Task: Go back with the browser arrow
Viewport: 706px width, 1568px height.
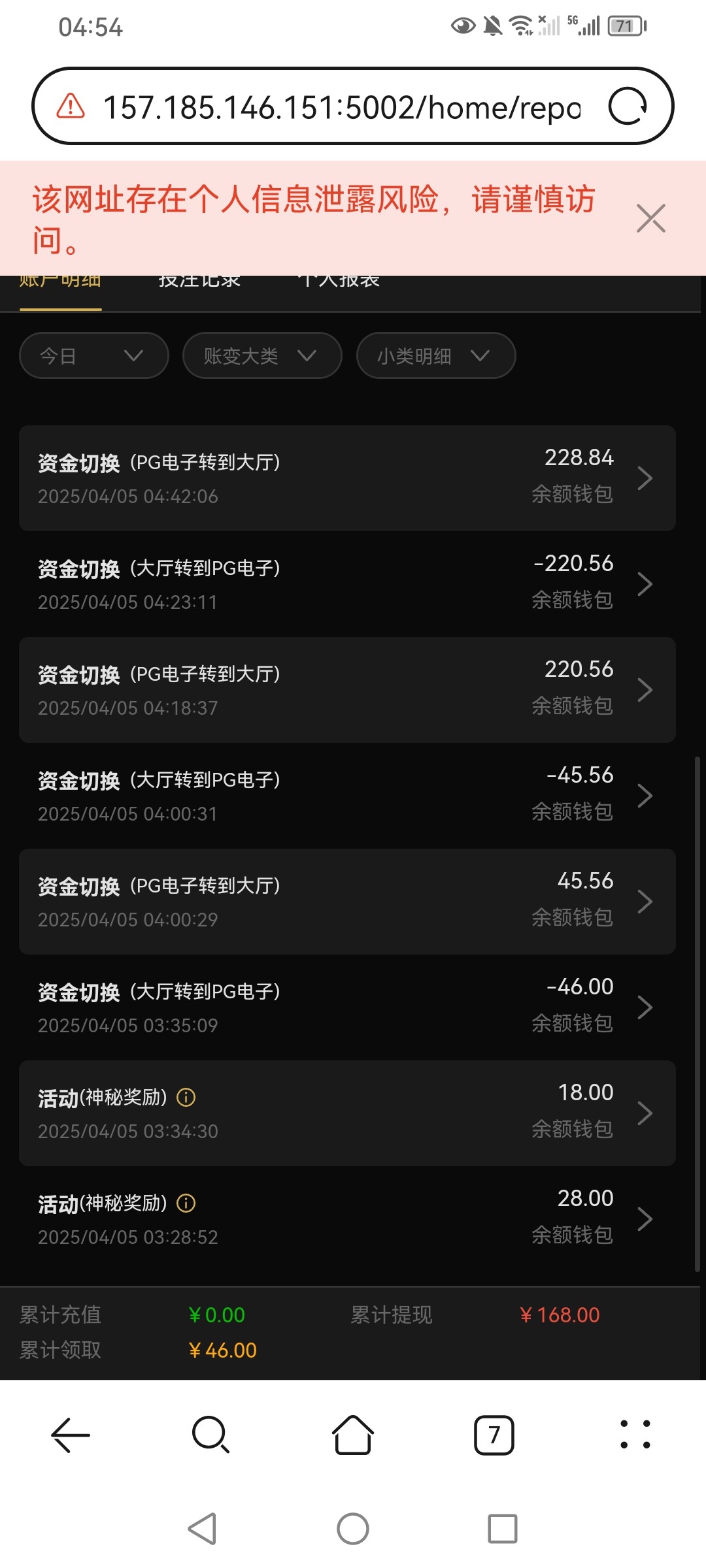Action: coord(71,1435)
